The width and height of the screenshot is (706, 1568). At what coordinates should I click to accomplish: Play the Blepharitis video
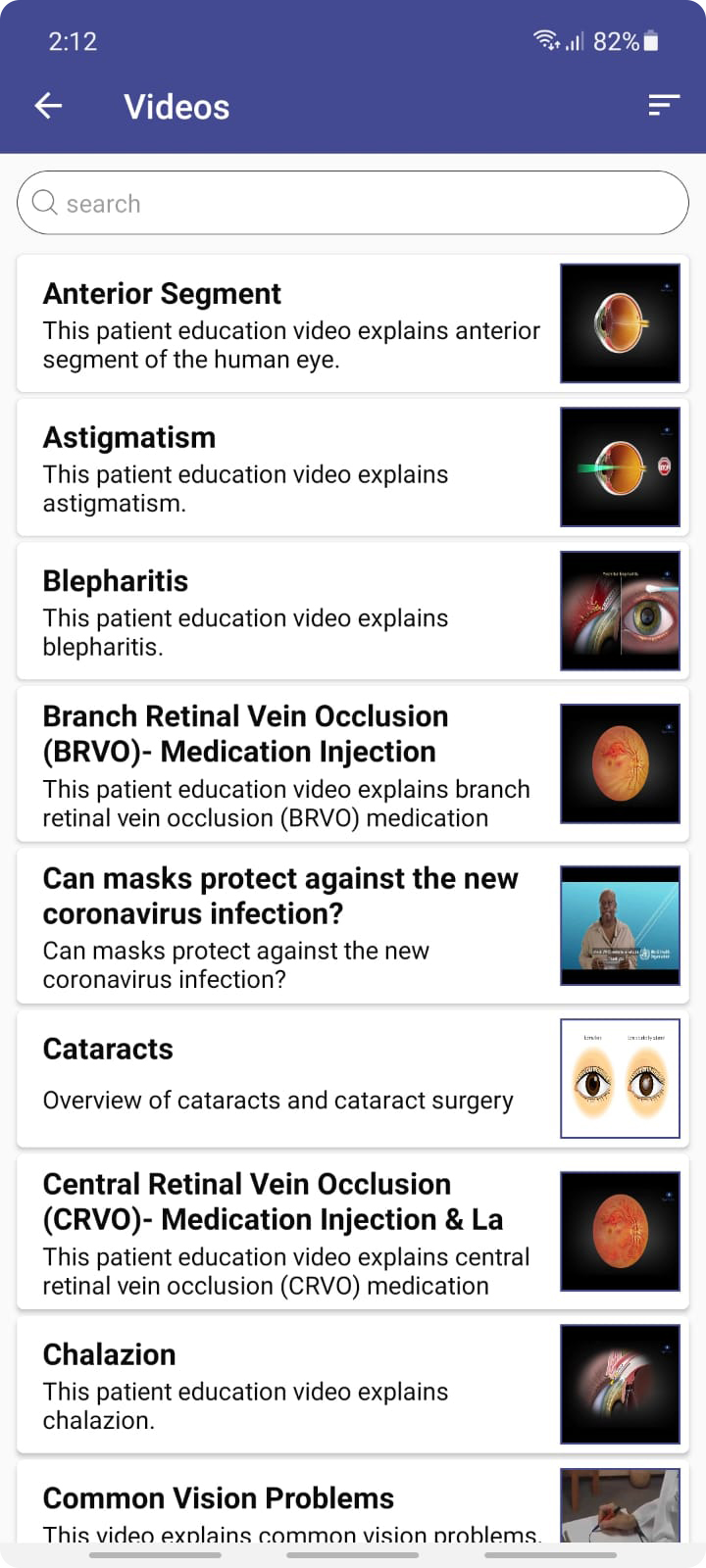353,612
